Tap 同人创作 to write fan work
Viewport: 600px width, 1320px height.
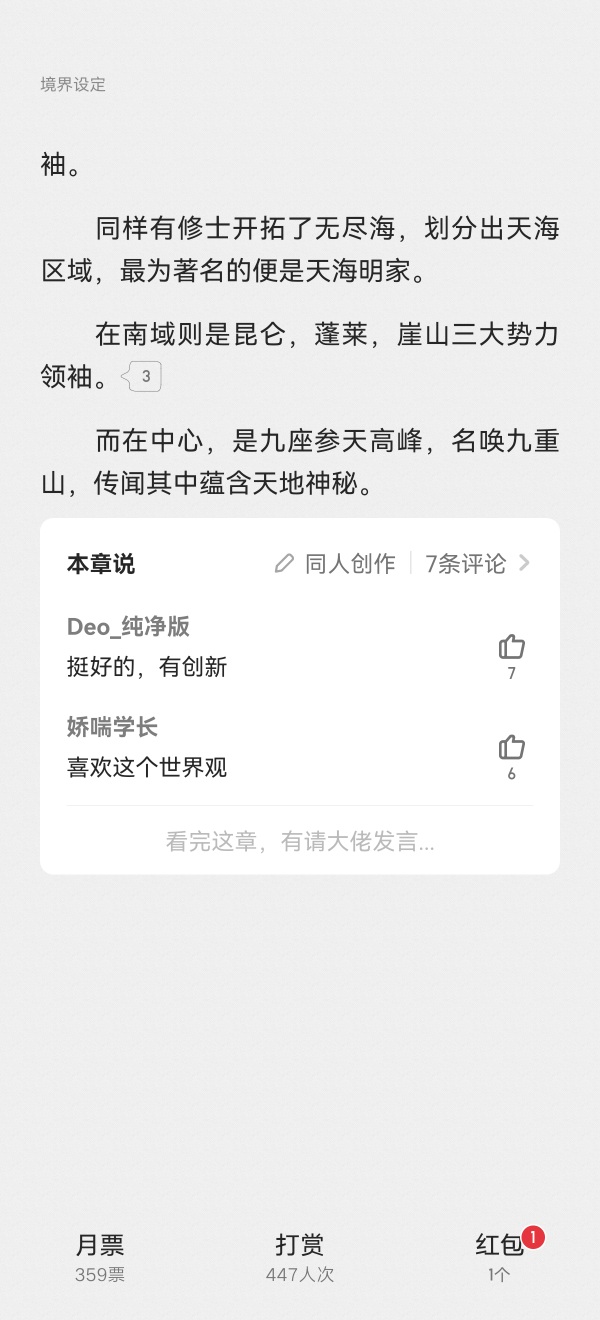pyautogui.click(x=336, y=563)
